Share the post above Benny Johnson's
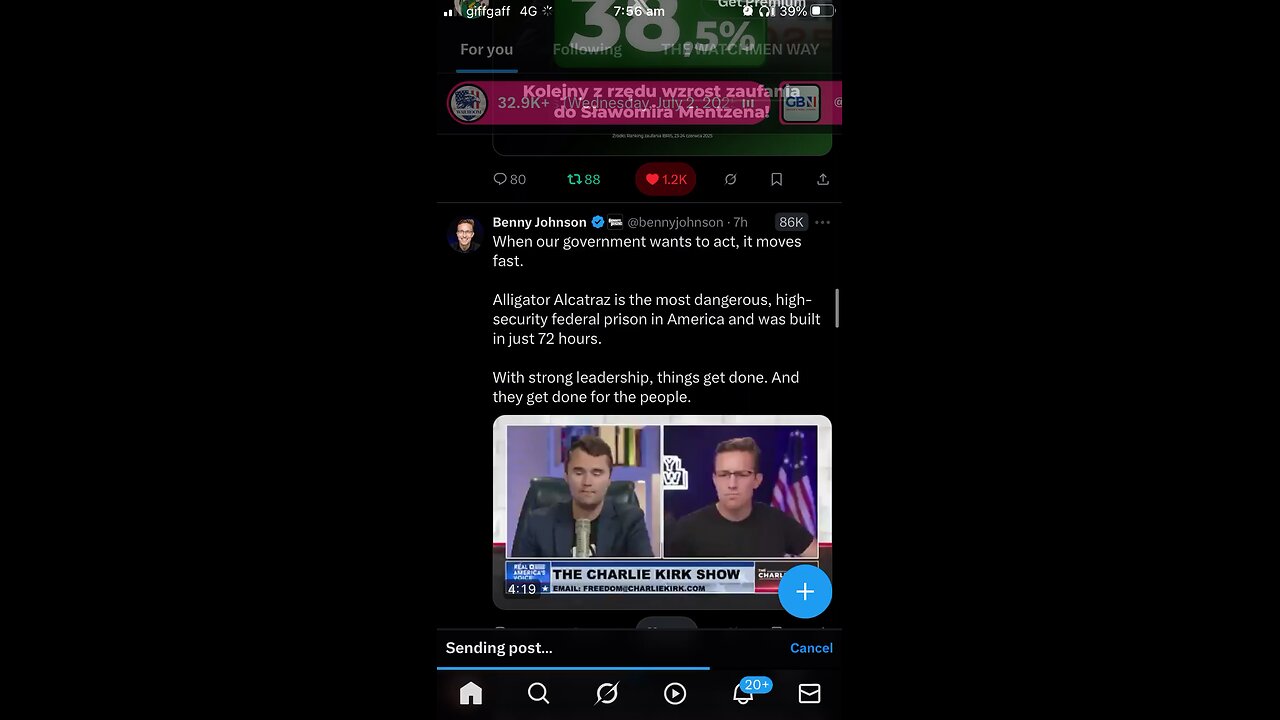Screen dimensions: 1280x720 [823, 179]
